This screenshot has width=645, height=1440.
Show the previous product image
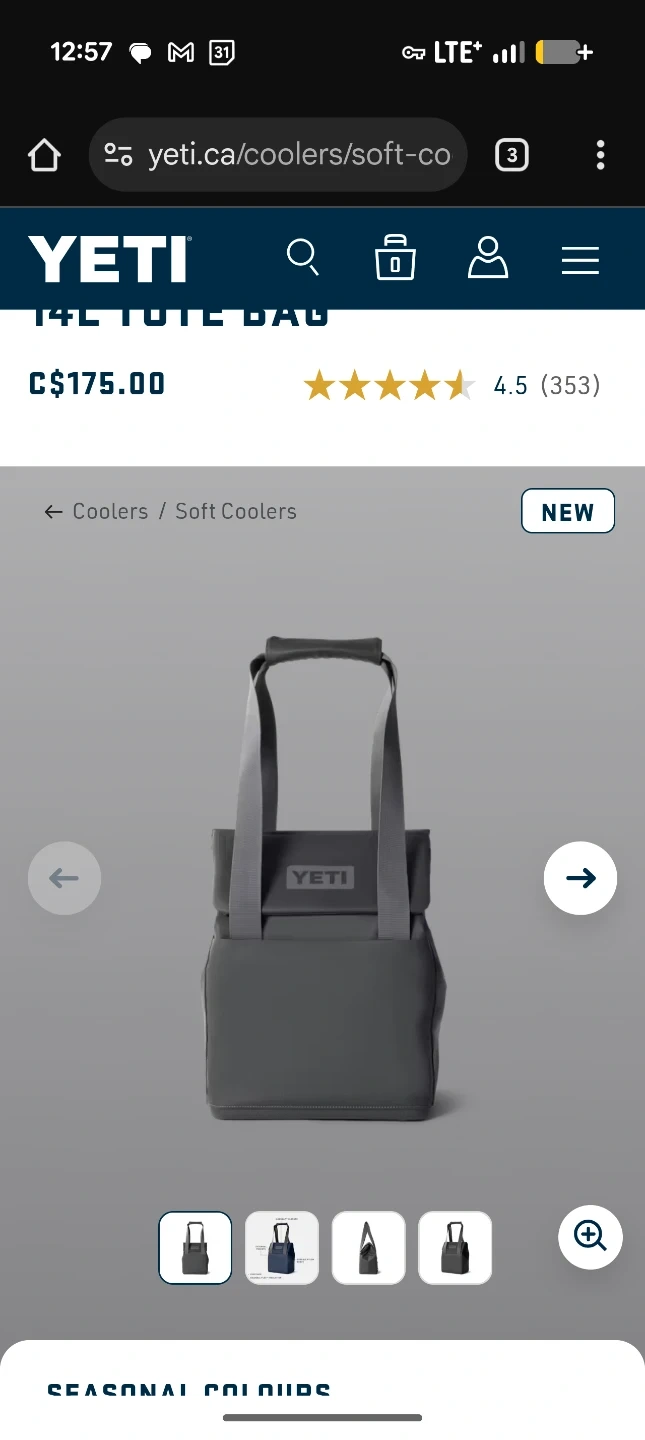pyautogui.click(x=64, y=878)
